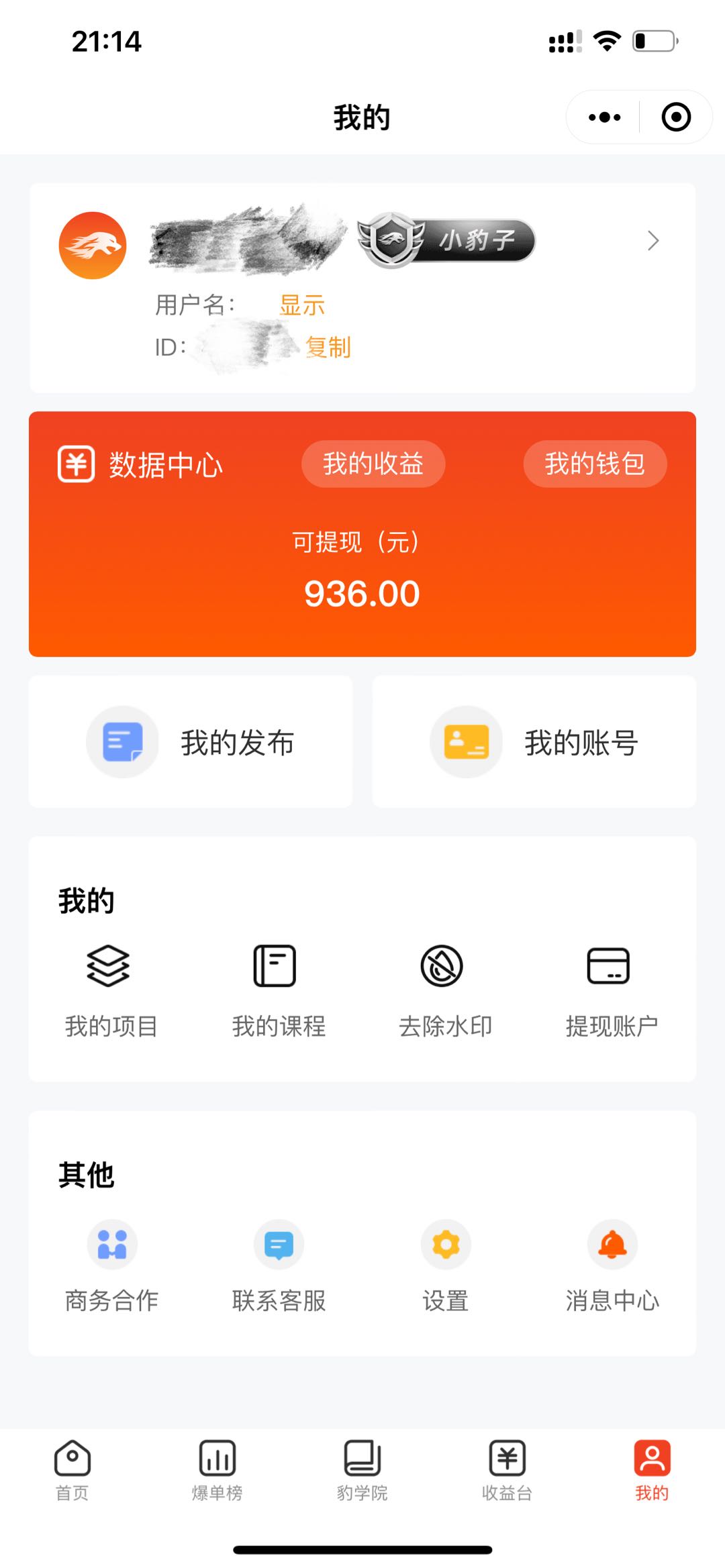Tap 显示 to reveal username
The width and height of the screenshot is (725, 1568).
[302, 305]
